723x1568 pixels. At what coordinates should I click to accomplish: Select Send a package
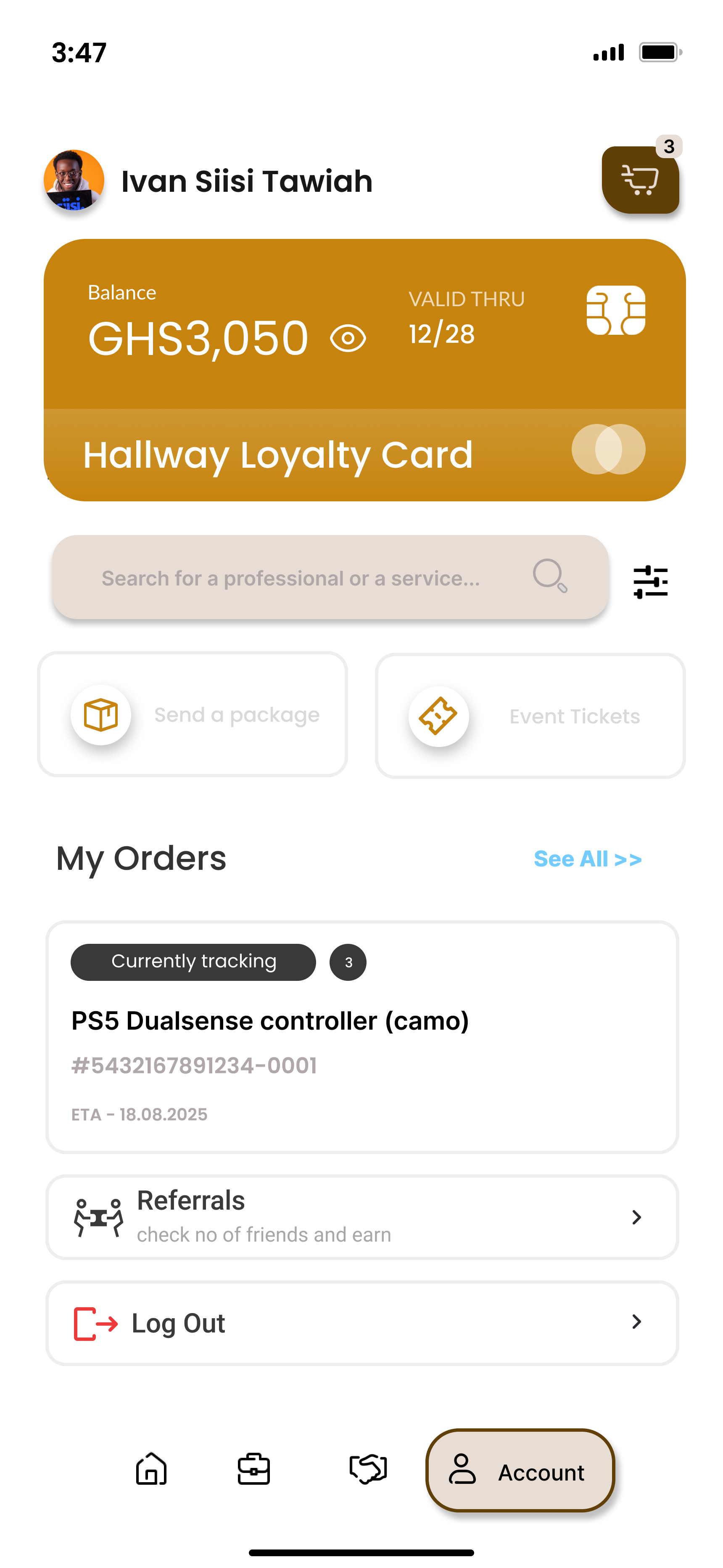[x=193, y=715]
